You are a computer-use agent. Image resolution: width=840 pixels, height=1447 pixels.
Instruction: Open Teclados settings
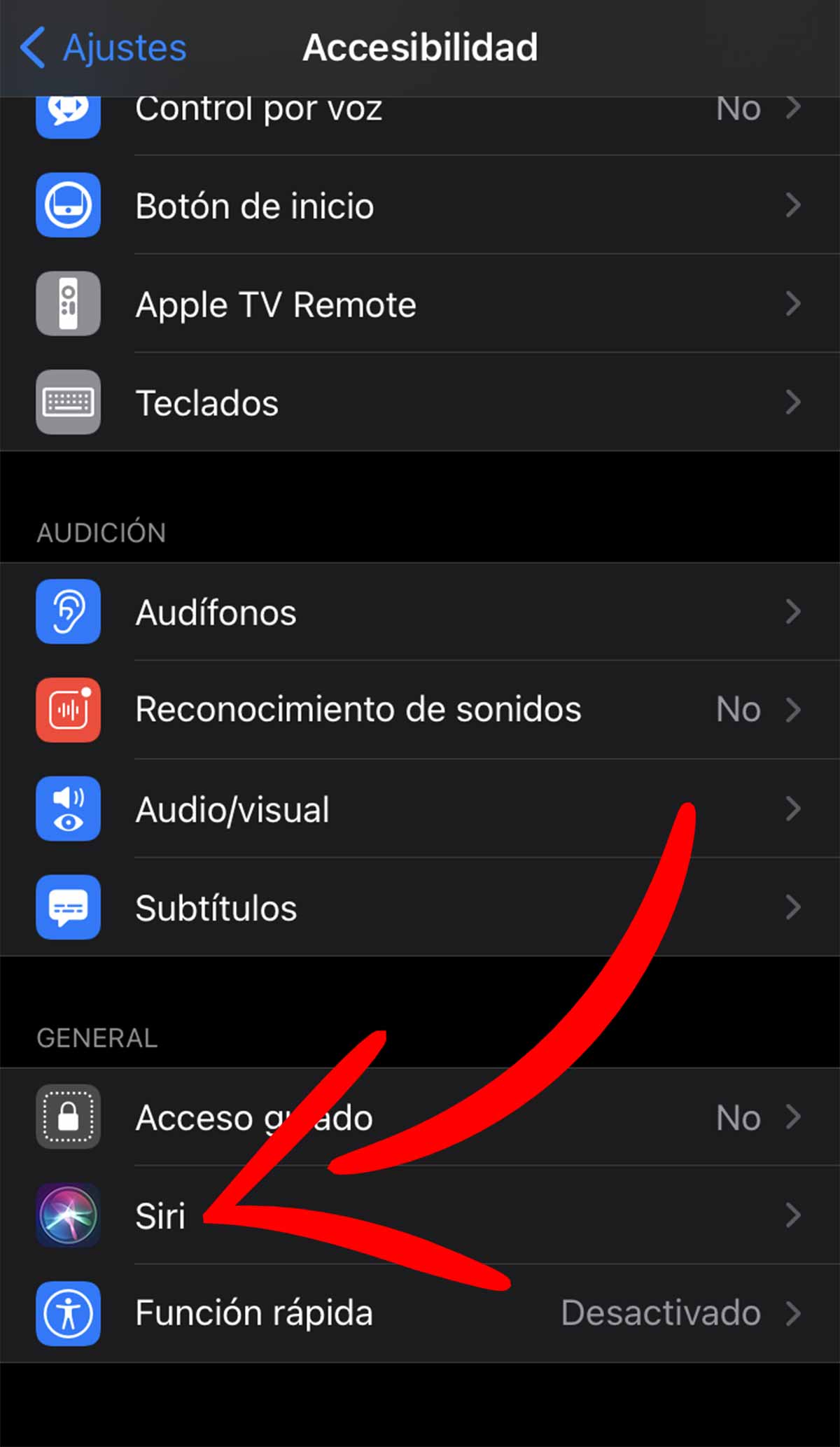click(x=420, y=403)
